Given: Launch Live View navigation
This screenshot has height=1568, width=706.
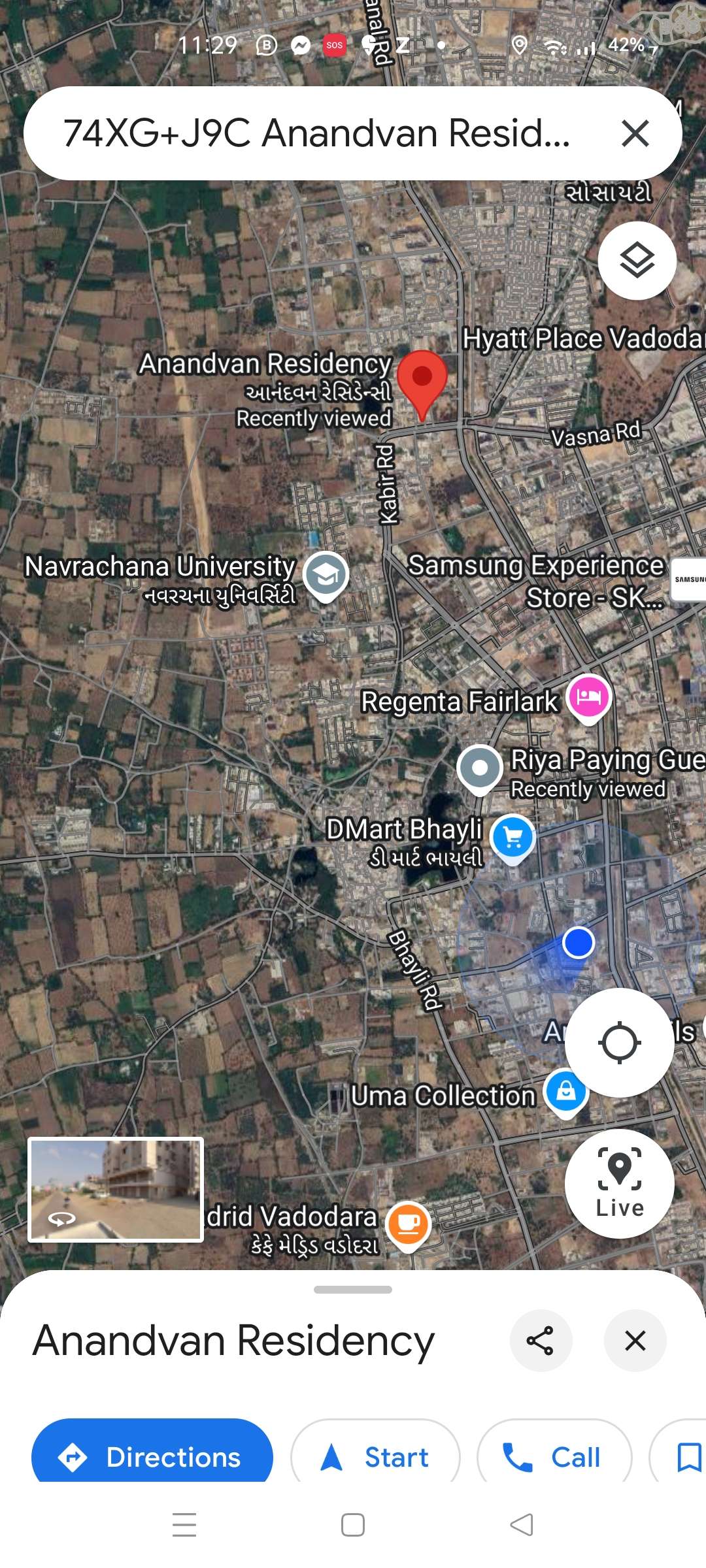Looking at the screenshot, I should [x=619, y=1183].
